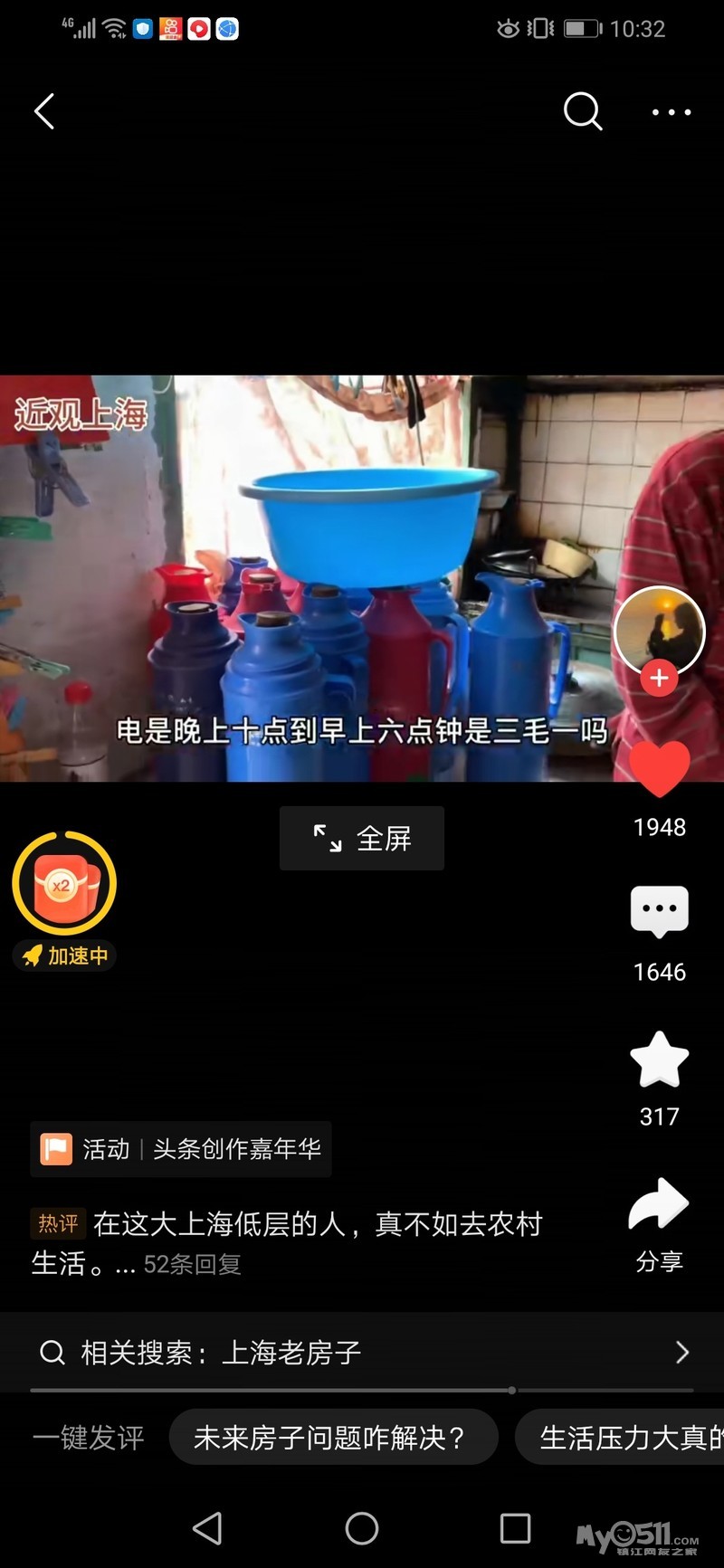724x1568 pixels.
Task: Favorite the video with the star
Action: point(659,1059)
